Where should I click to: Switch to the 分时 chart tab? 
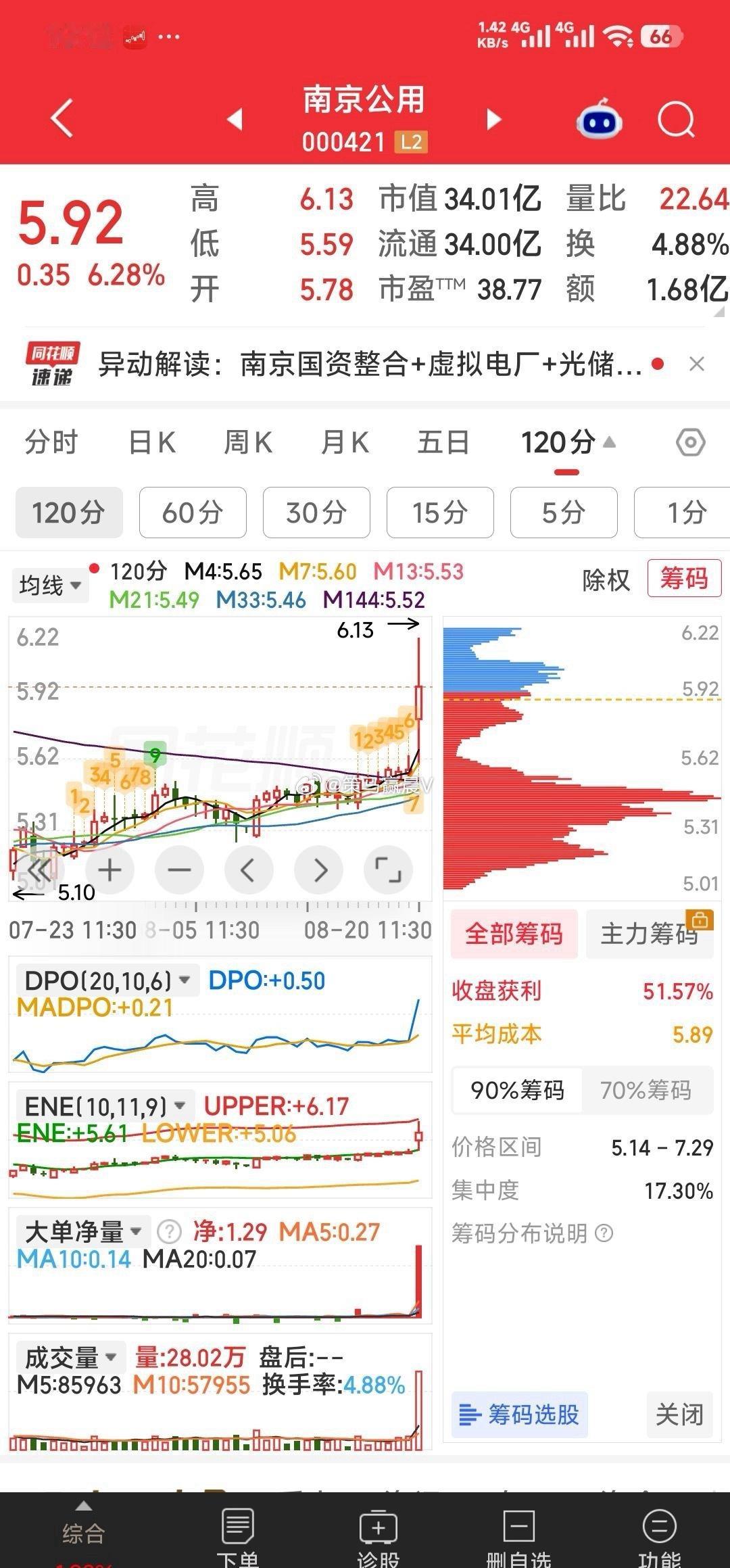click(51, 443)
